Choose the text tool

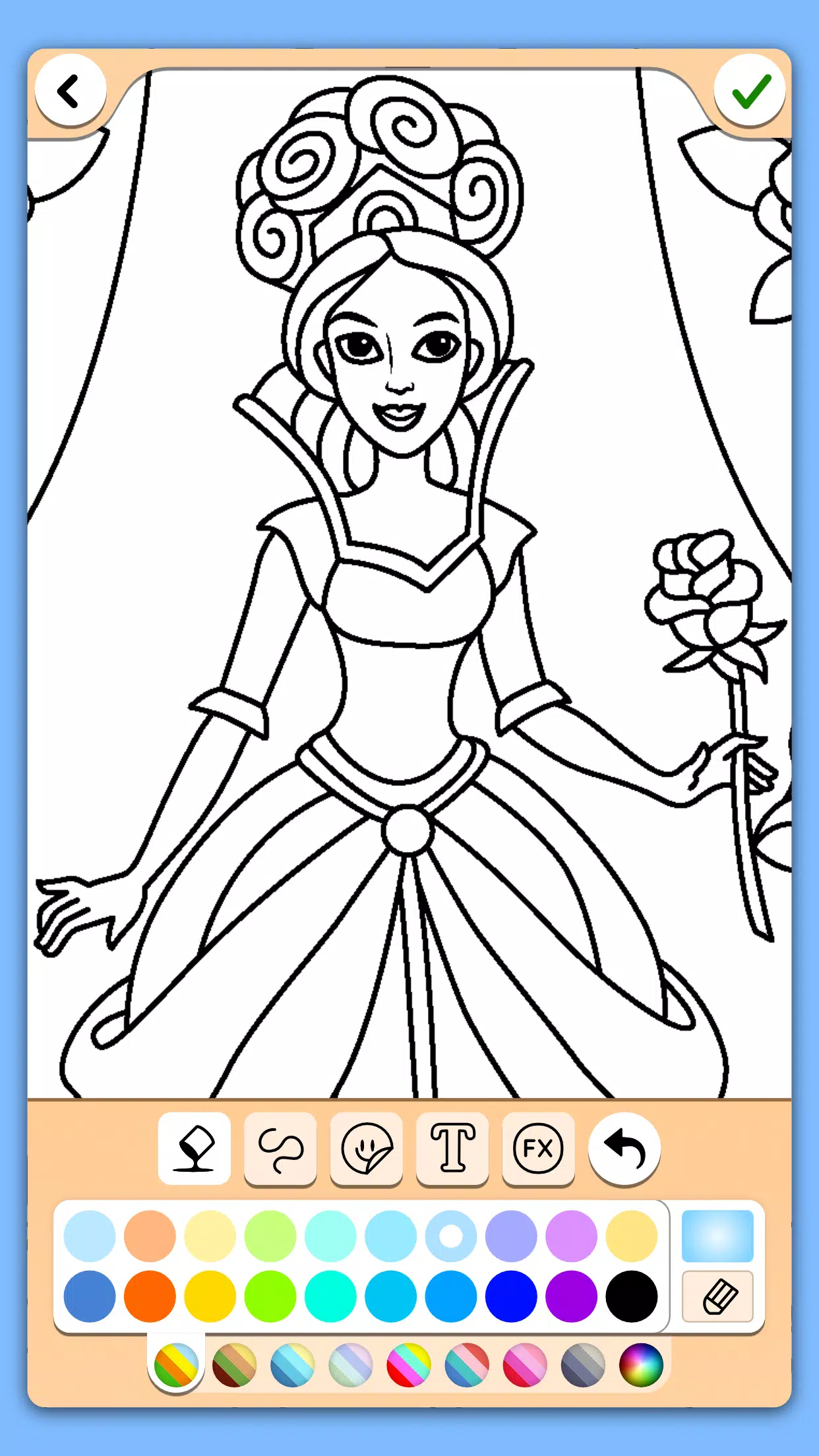tap(452, 1149)
